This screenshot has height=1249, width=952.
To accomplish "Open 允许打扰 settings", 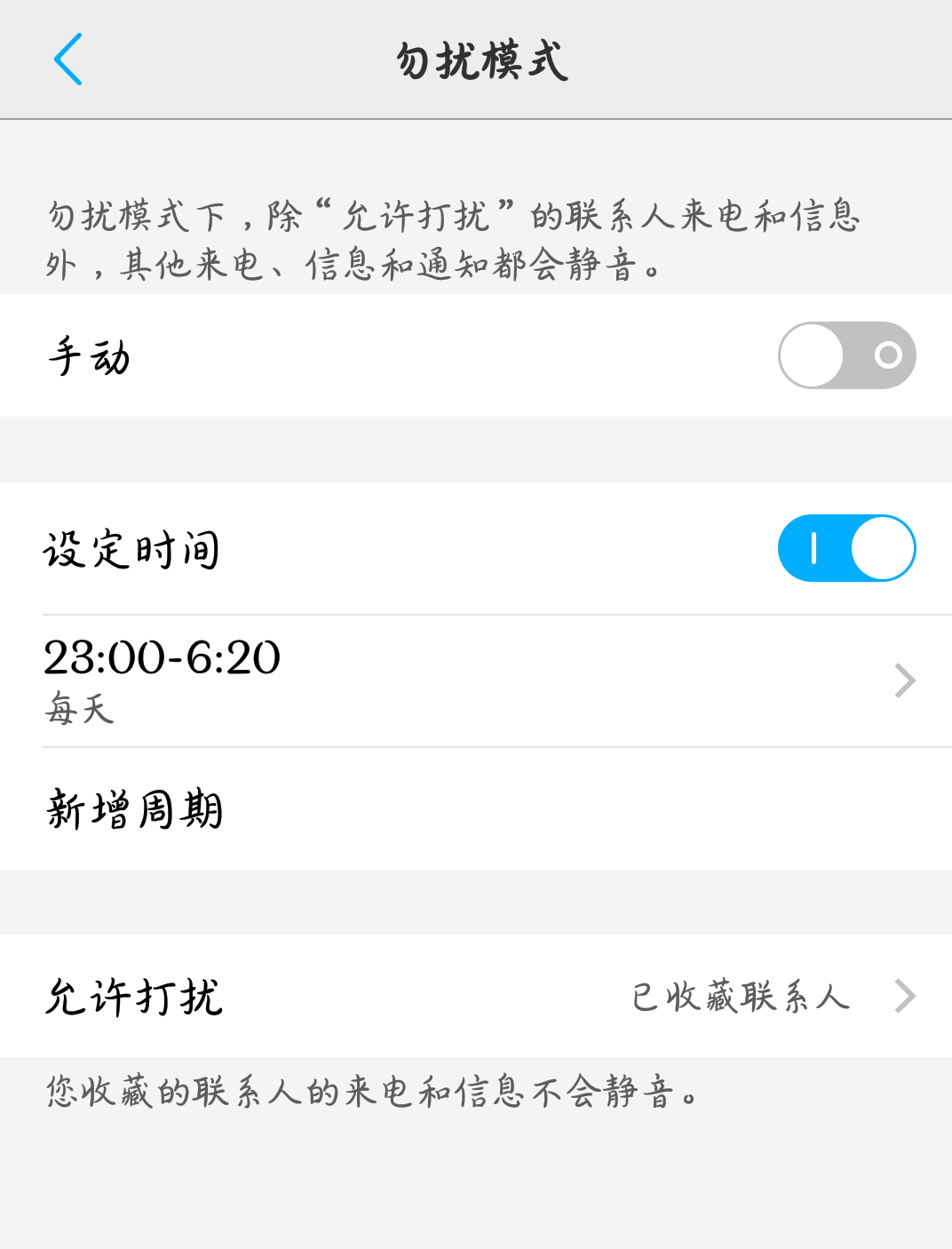I will (476, 996).
